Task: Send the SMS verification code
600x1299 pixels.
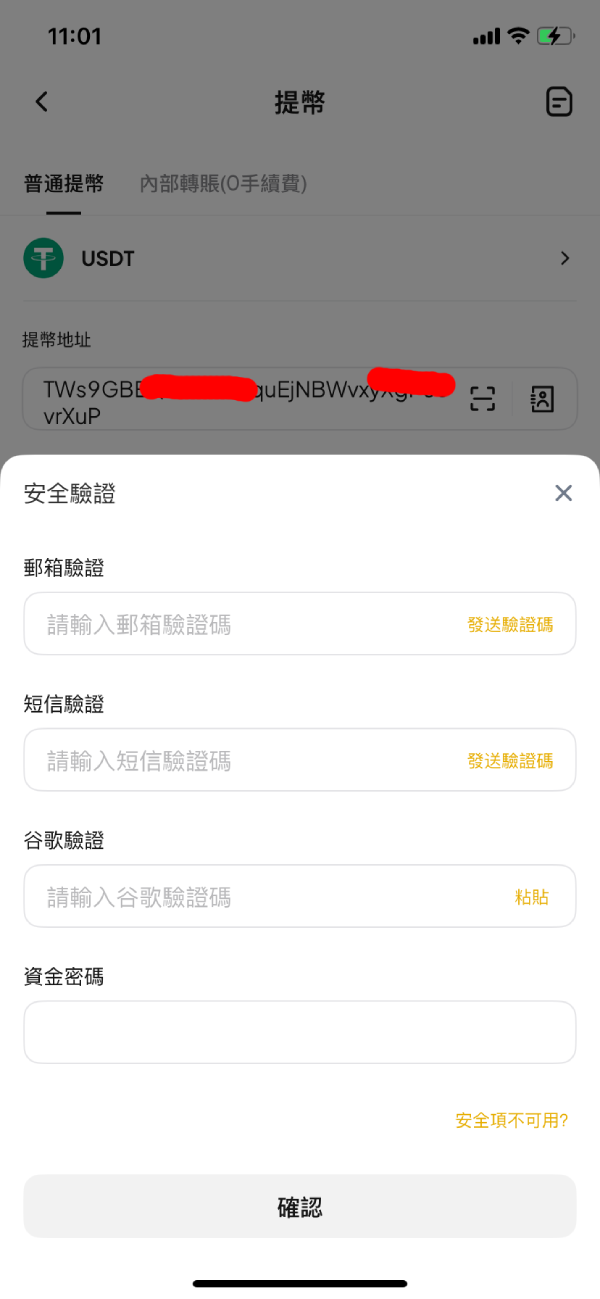Action: (x=510, y=760)
